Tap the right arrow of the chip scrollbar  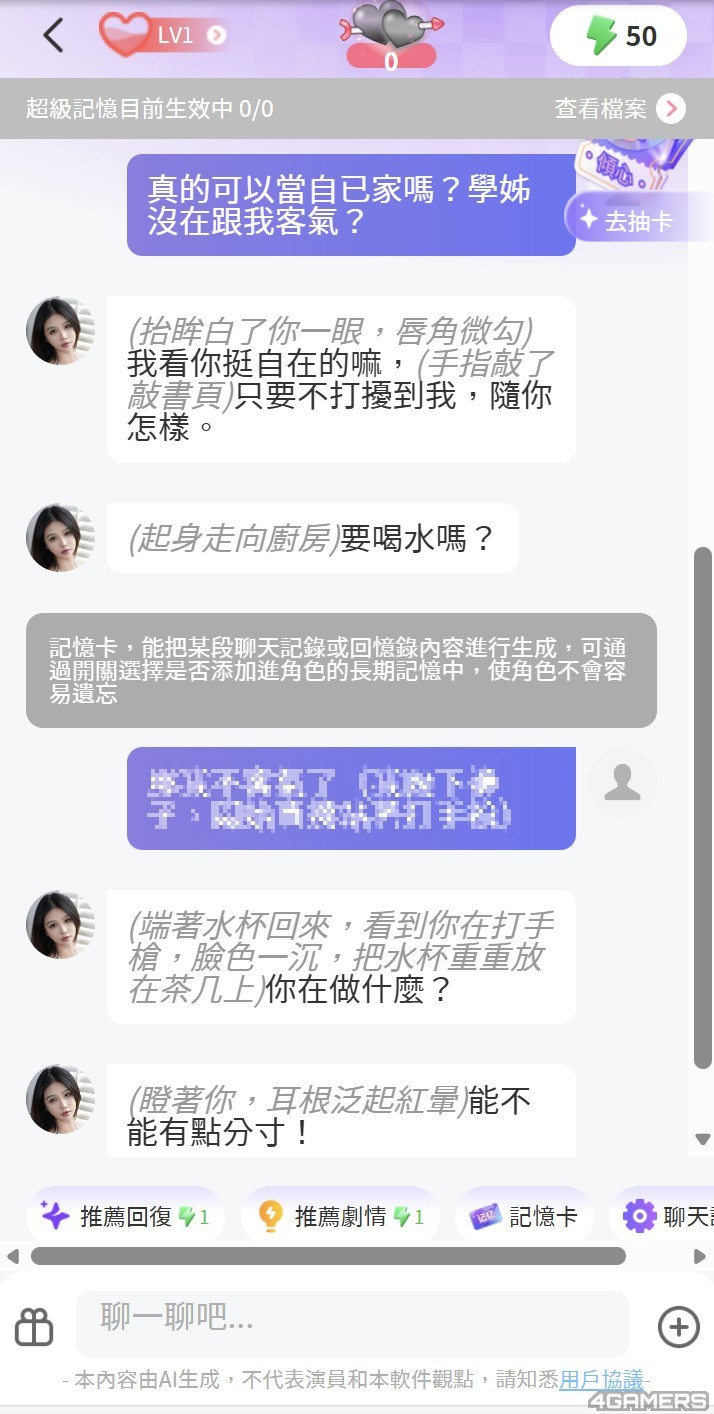699,1256
